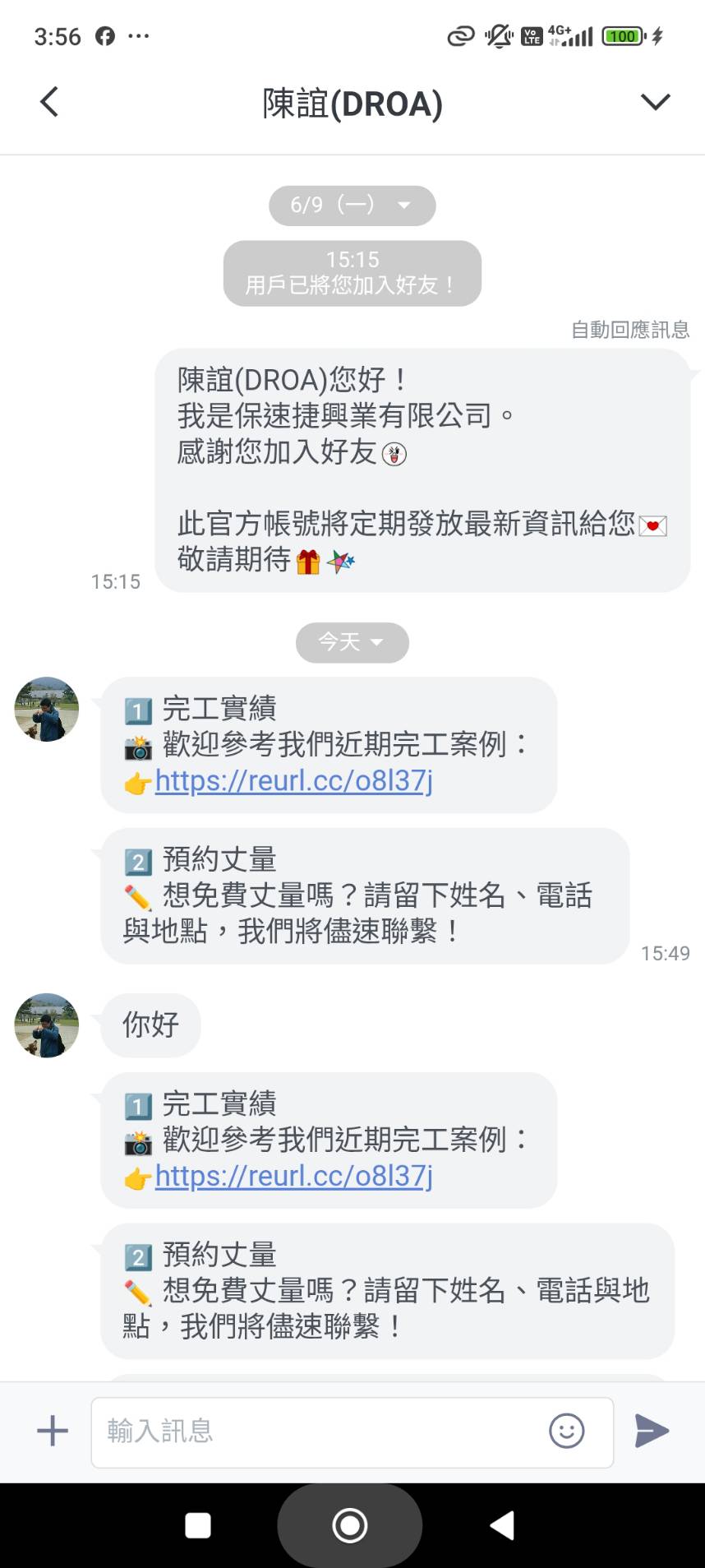Go back from the 陳誼(DROA) chat

click(49, 102)
